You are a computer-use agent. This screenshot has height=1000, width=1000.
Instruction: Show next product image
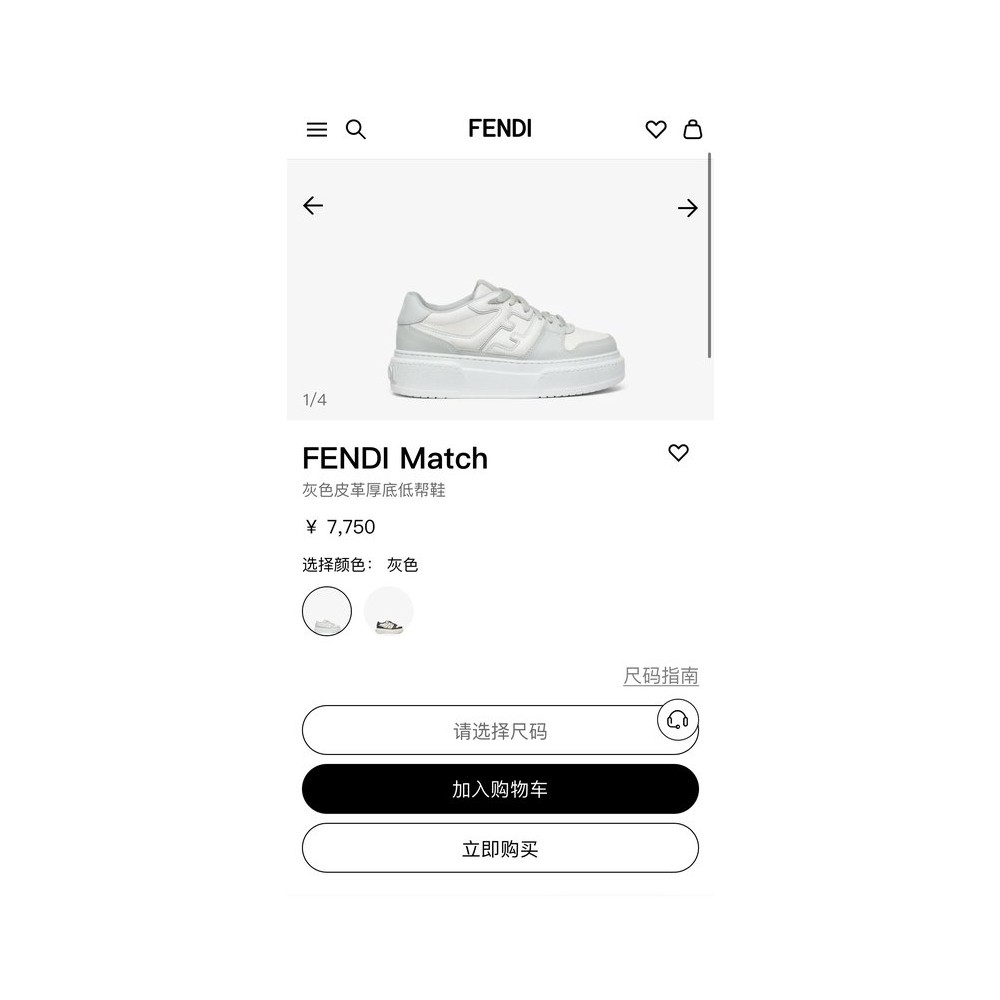point(688,208)
